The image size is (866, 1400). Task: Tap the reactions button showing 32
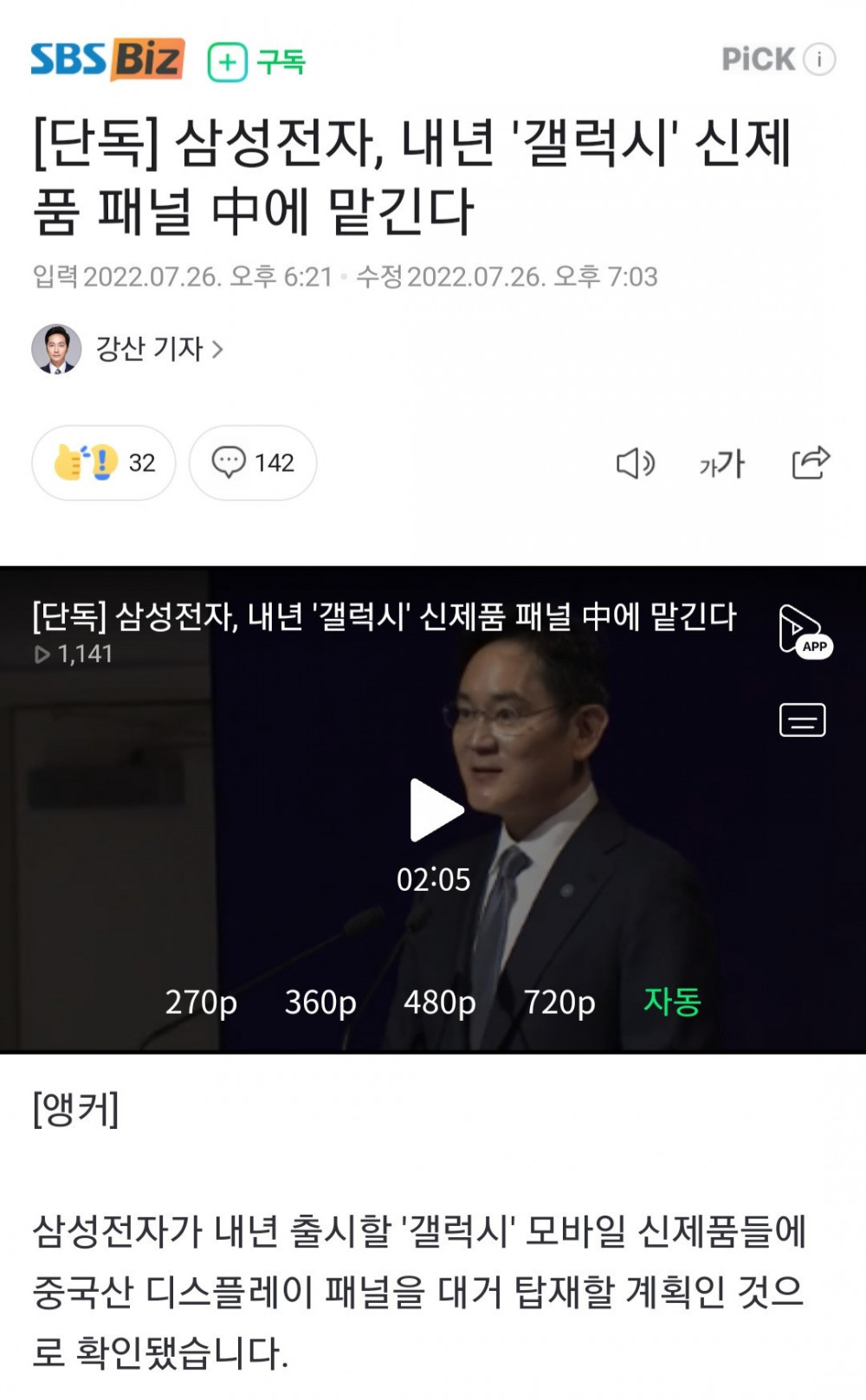coord(104,462)
